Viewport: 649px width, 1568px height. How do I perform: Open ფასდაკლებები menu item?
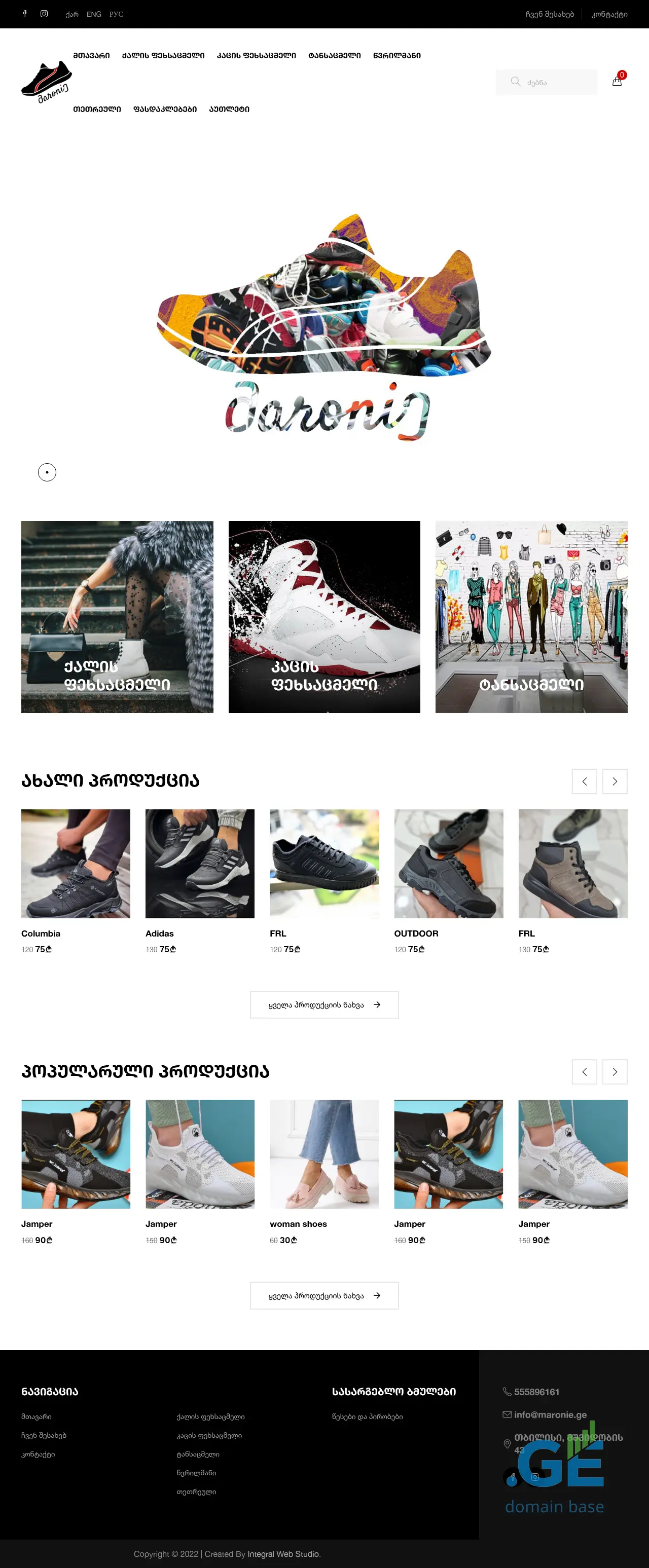[165, 109]
